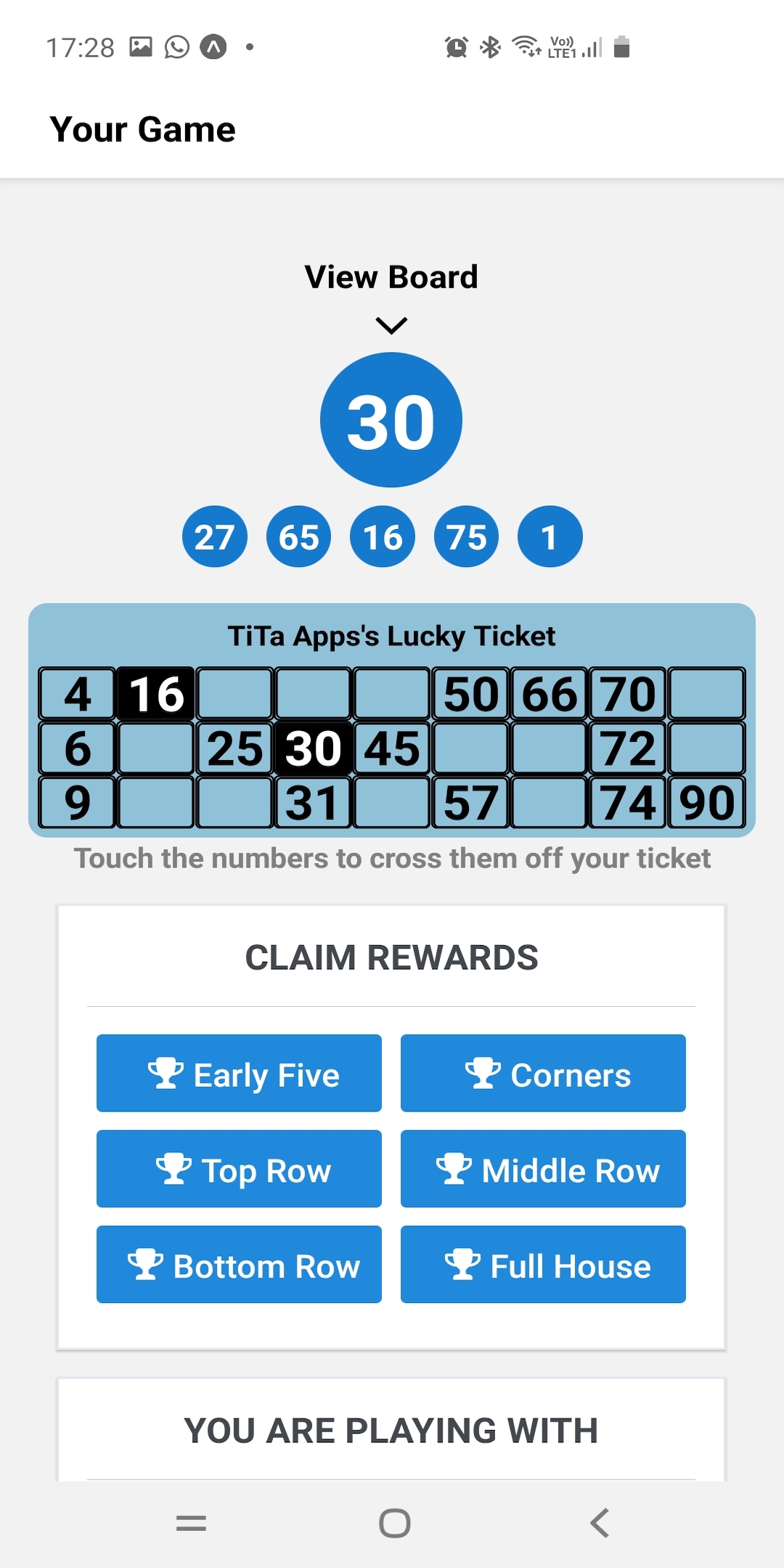784x1568 pixels.
Task: Claim the Bottom Row reward
Action: pyautogui.click(x=239, y=1265)
